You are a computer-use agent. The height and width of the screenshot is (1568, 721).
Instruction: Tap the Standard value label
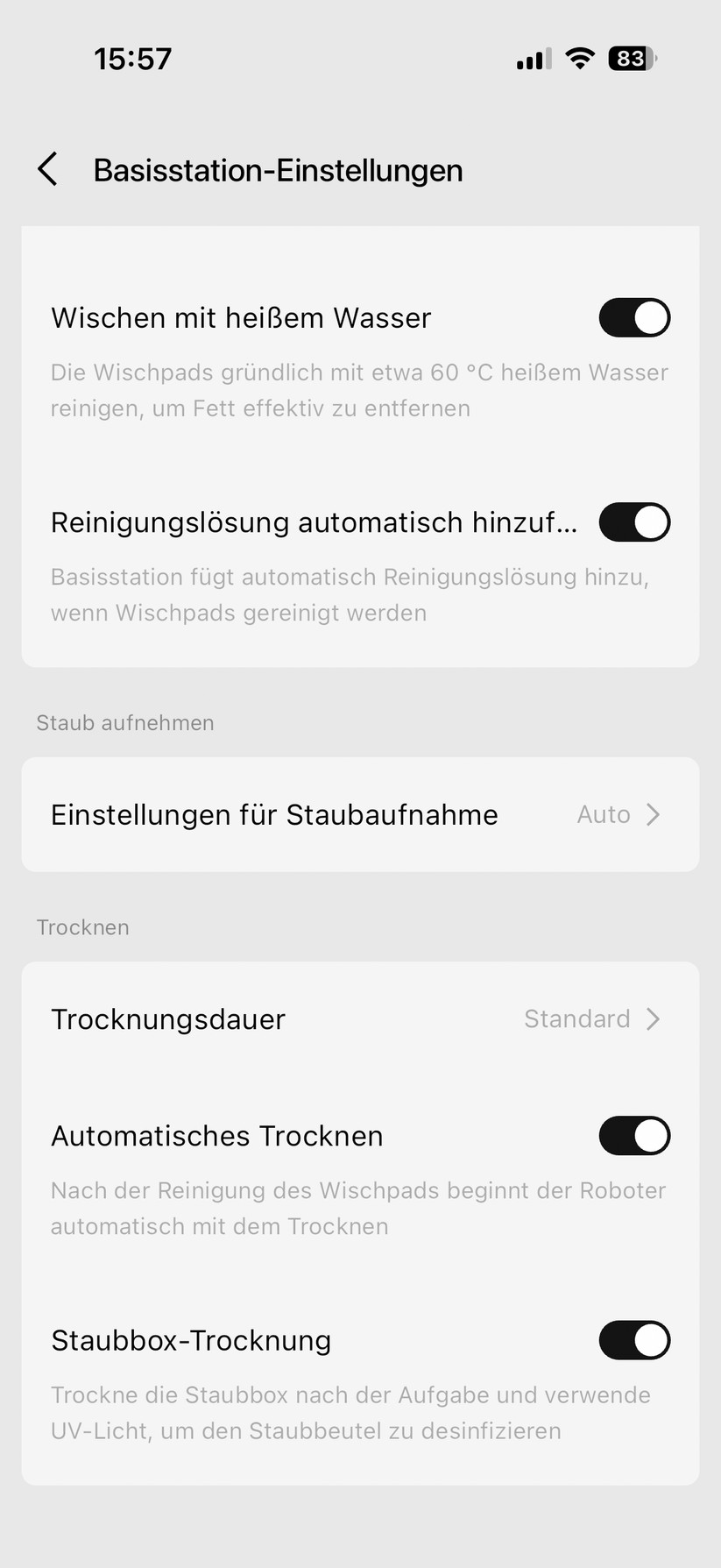(577, 1018)
